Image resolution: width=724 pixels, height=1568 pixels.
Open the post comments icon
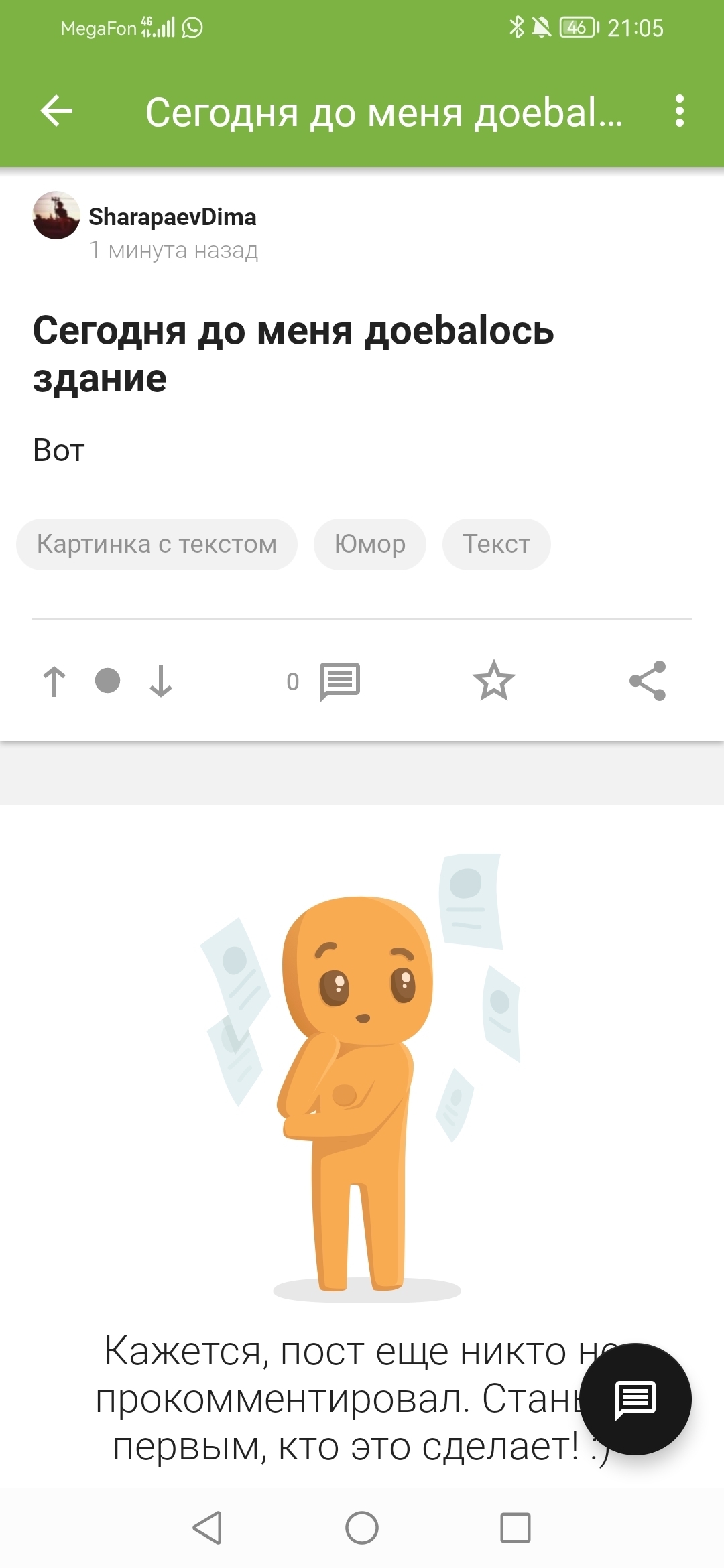[340, 681]
